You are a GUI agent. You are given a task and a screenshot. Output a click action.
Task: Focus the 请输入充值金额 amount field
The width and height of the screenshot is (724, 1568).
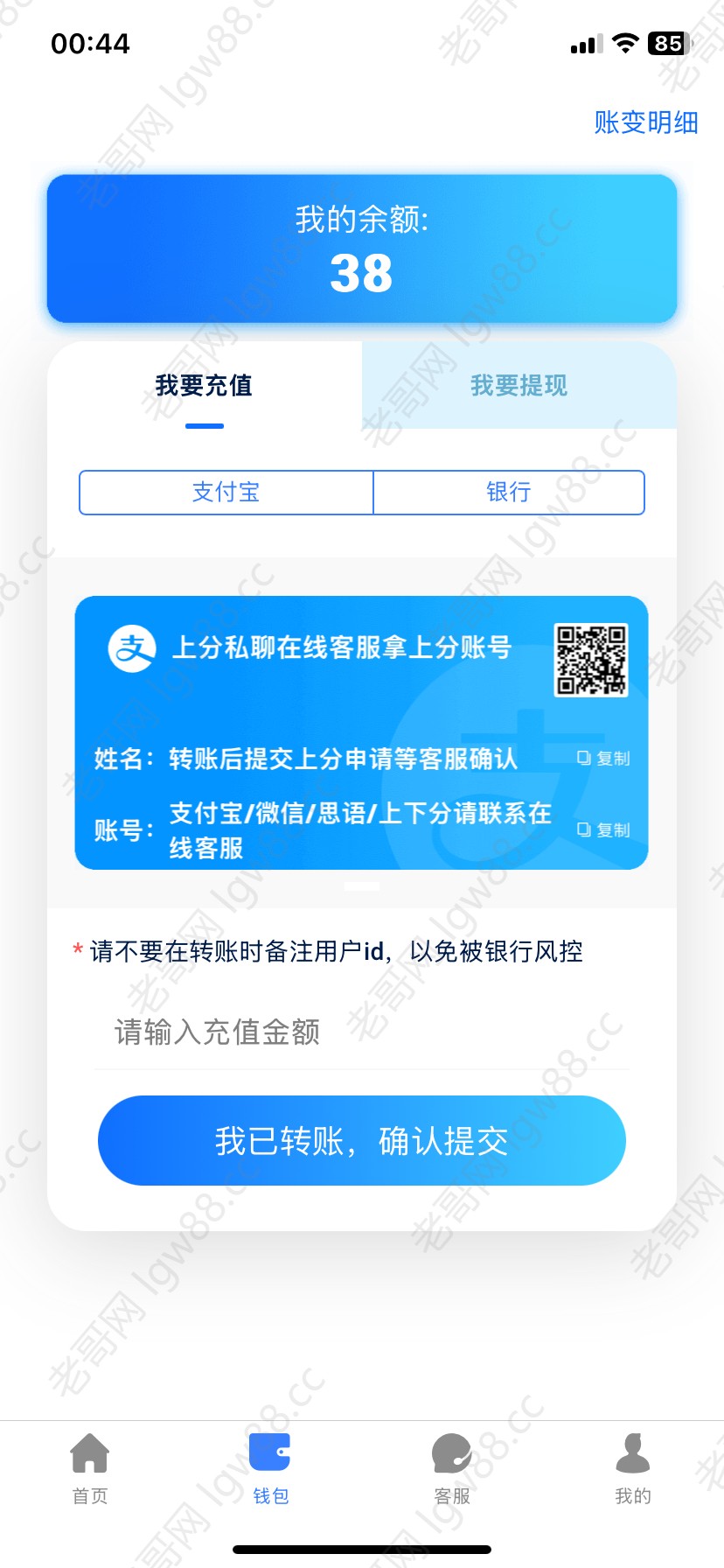pyautogui.click(x=360, y=1032)
